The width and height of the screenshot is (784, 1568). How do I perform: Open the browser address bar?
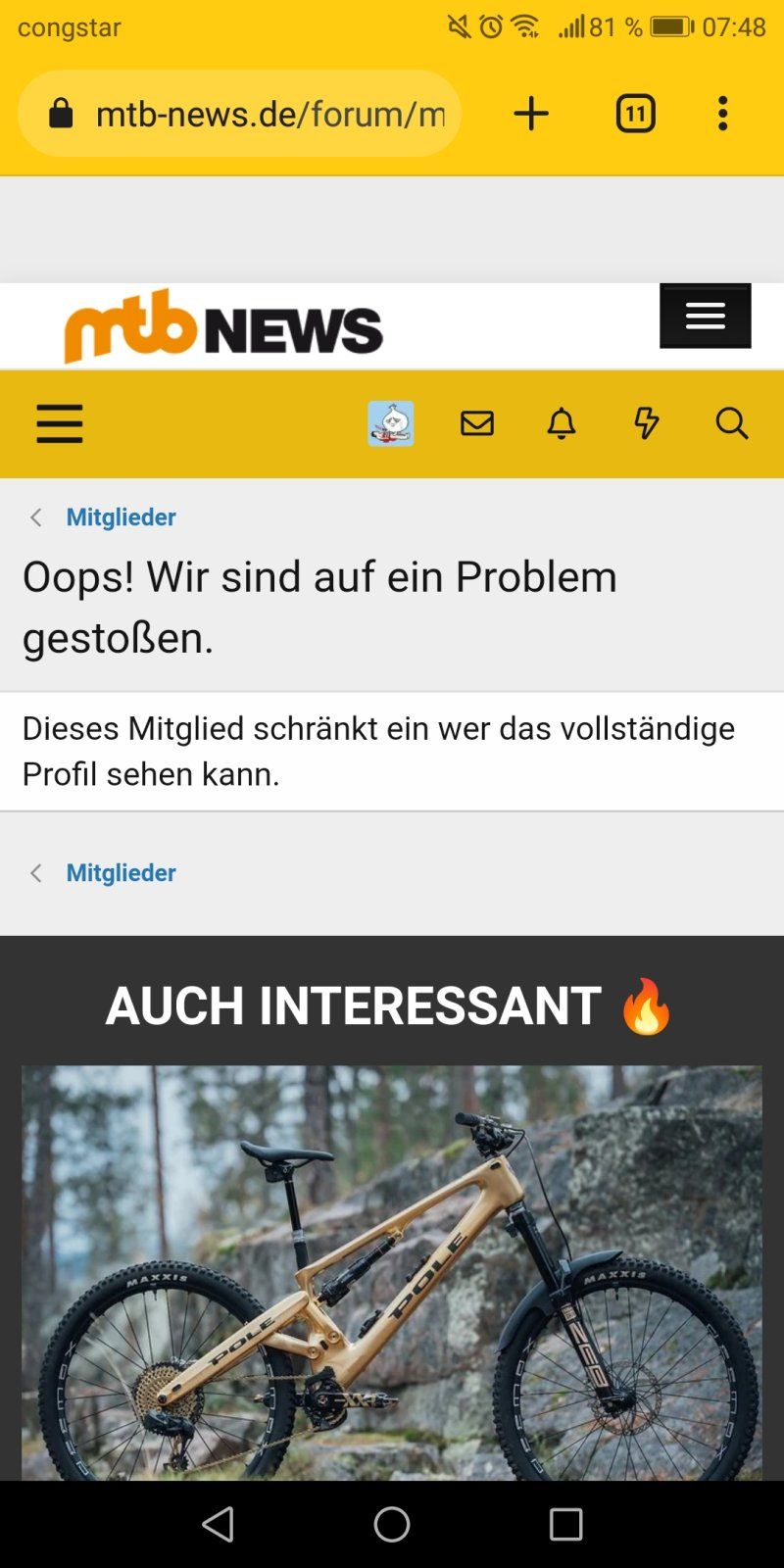(239, 114)
